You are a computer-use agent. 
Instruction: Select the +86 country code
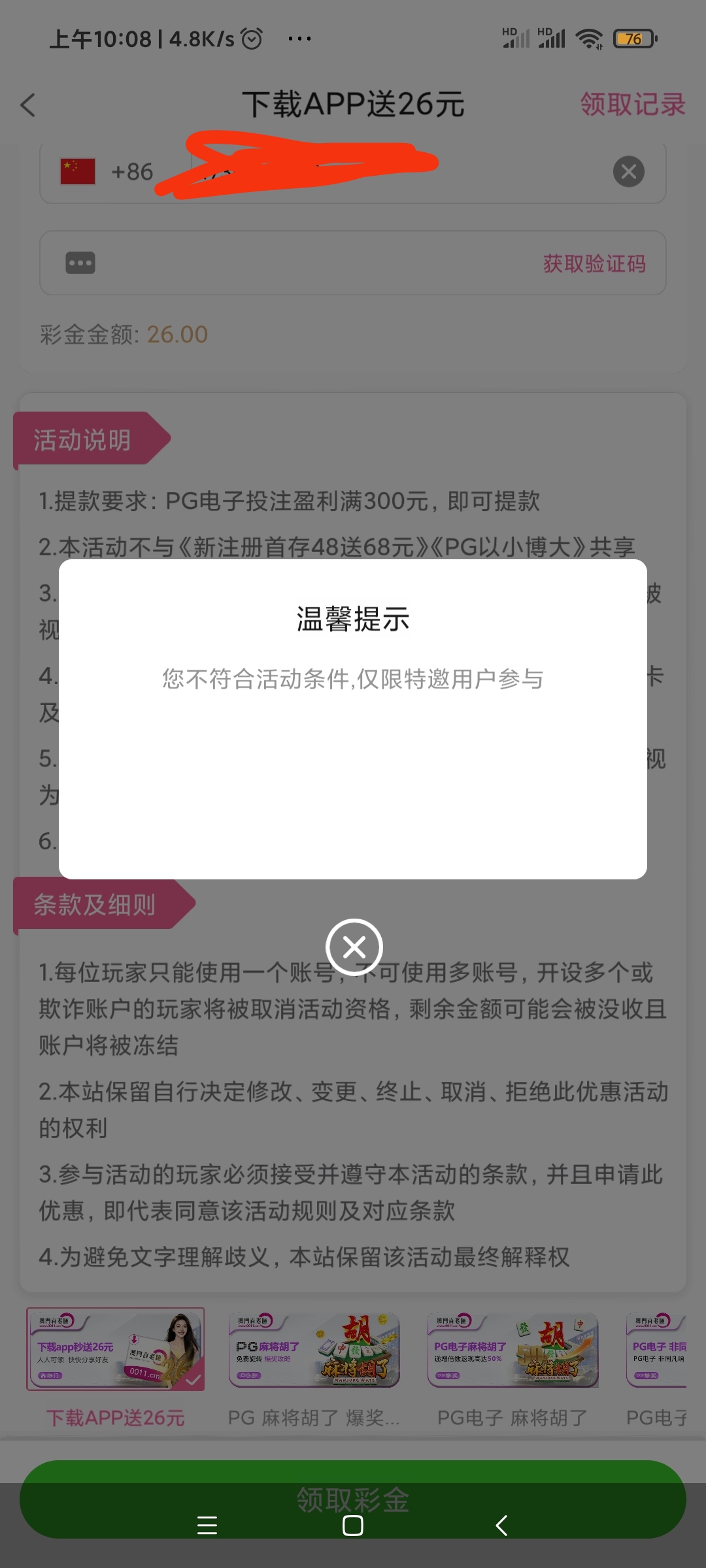coord(108,172)
